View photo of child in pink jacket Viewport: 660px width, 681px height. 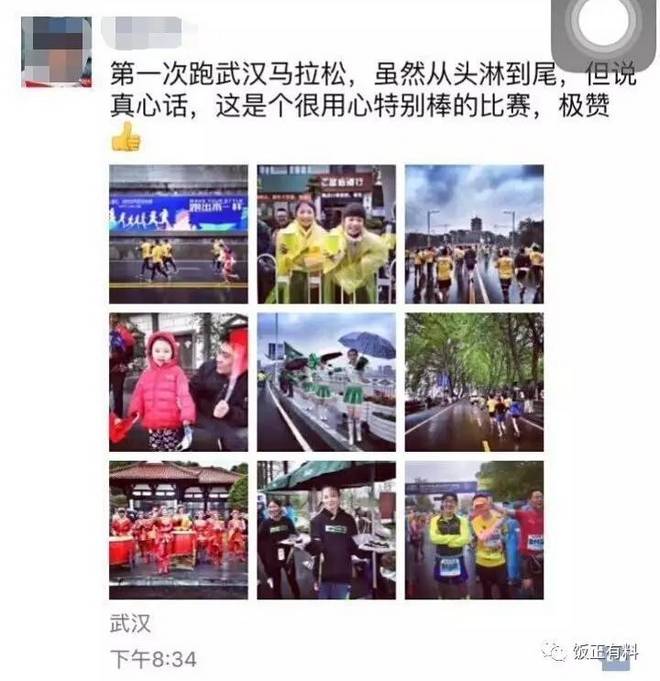click(x=179, y=382)
